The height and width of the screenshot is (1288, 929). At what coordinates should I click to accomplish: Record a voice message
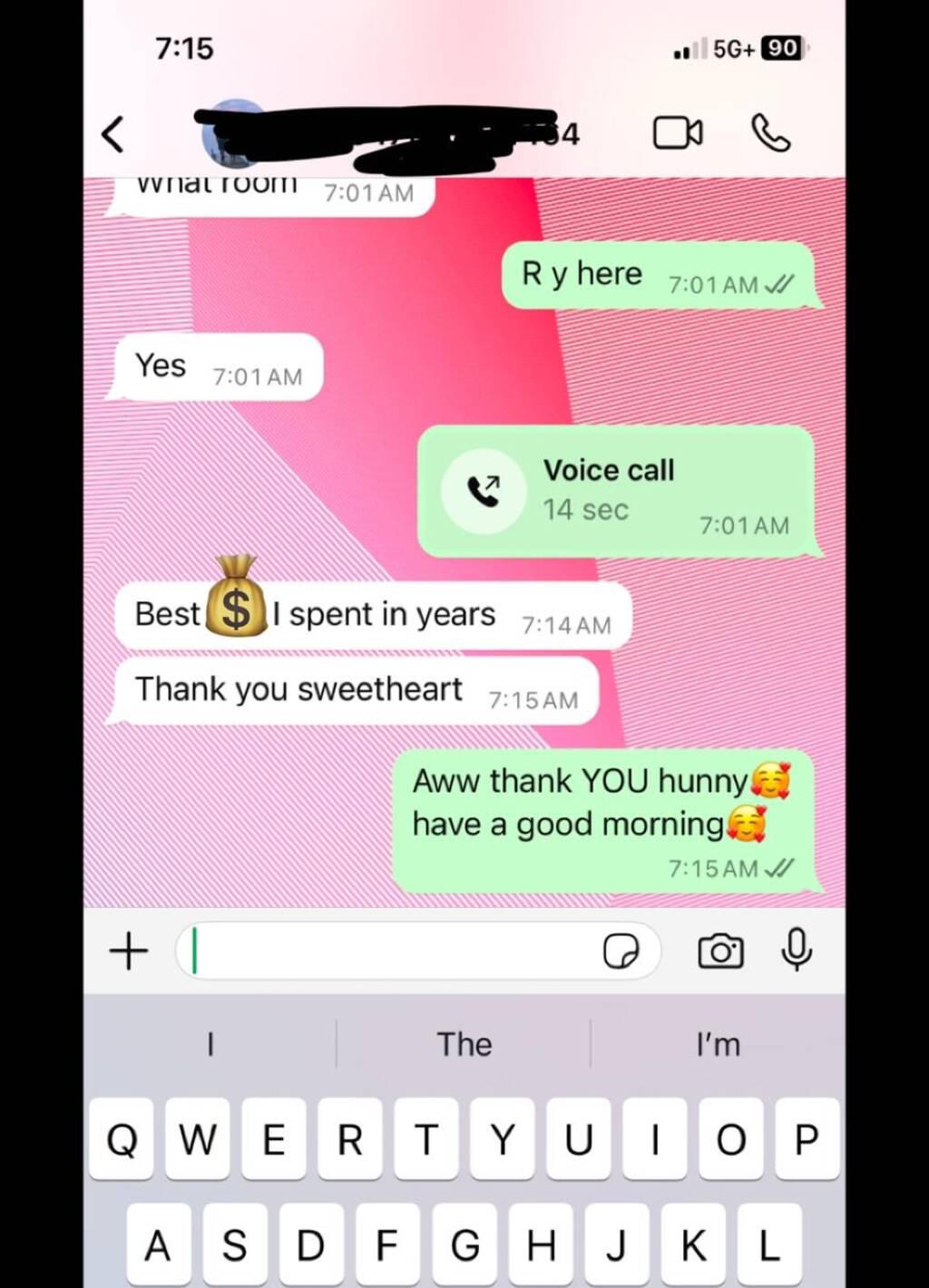click(x=797, y=950)
